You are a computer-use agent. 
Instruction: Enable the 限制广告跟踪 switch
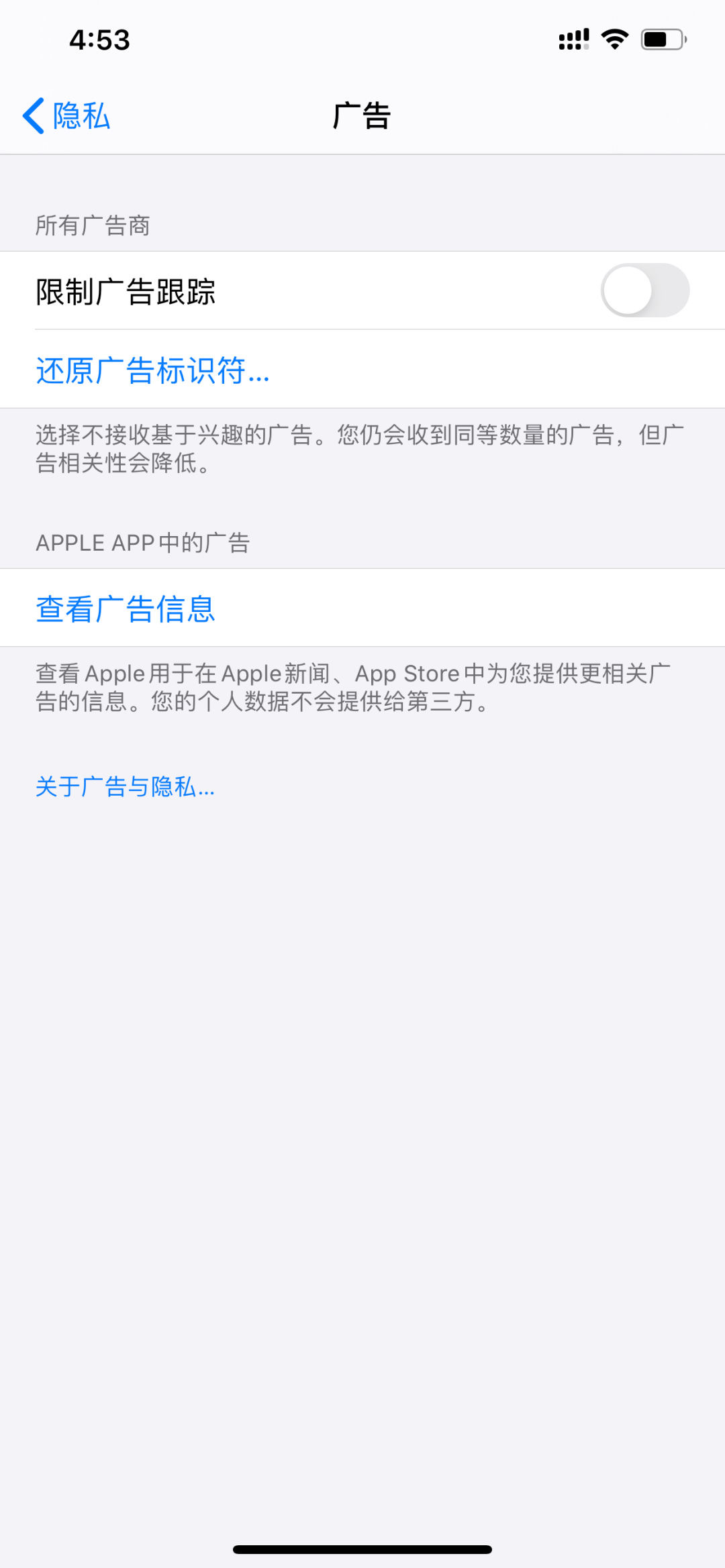coord(644,291)
